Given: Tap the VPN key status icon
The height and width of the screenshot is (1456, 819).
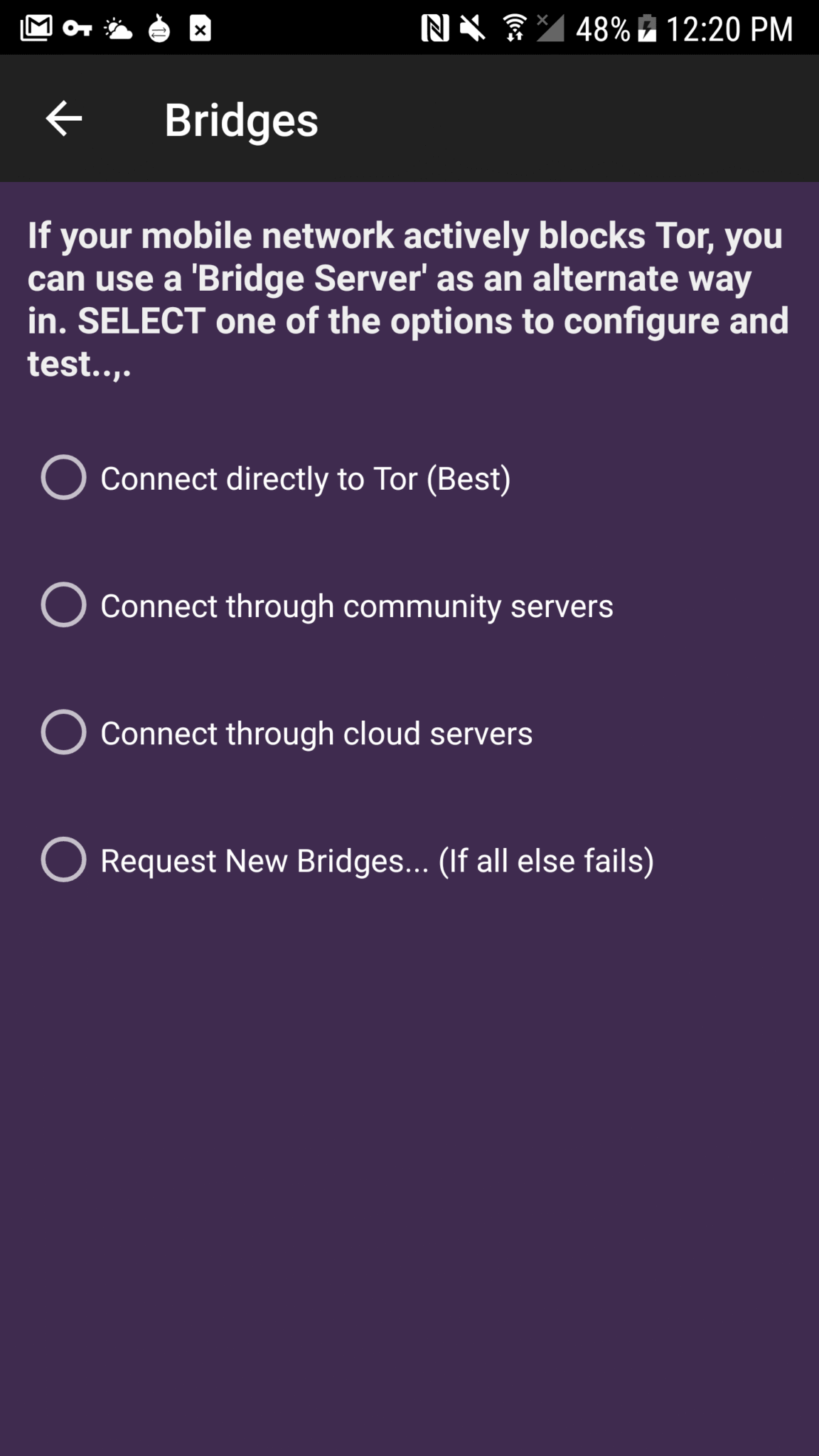Looking at the screenshot, I should 78,27.
